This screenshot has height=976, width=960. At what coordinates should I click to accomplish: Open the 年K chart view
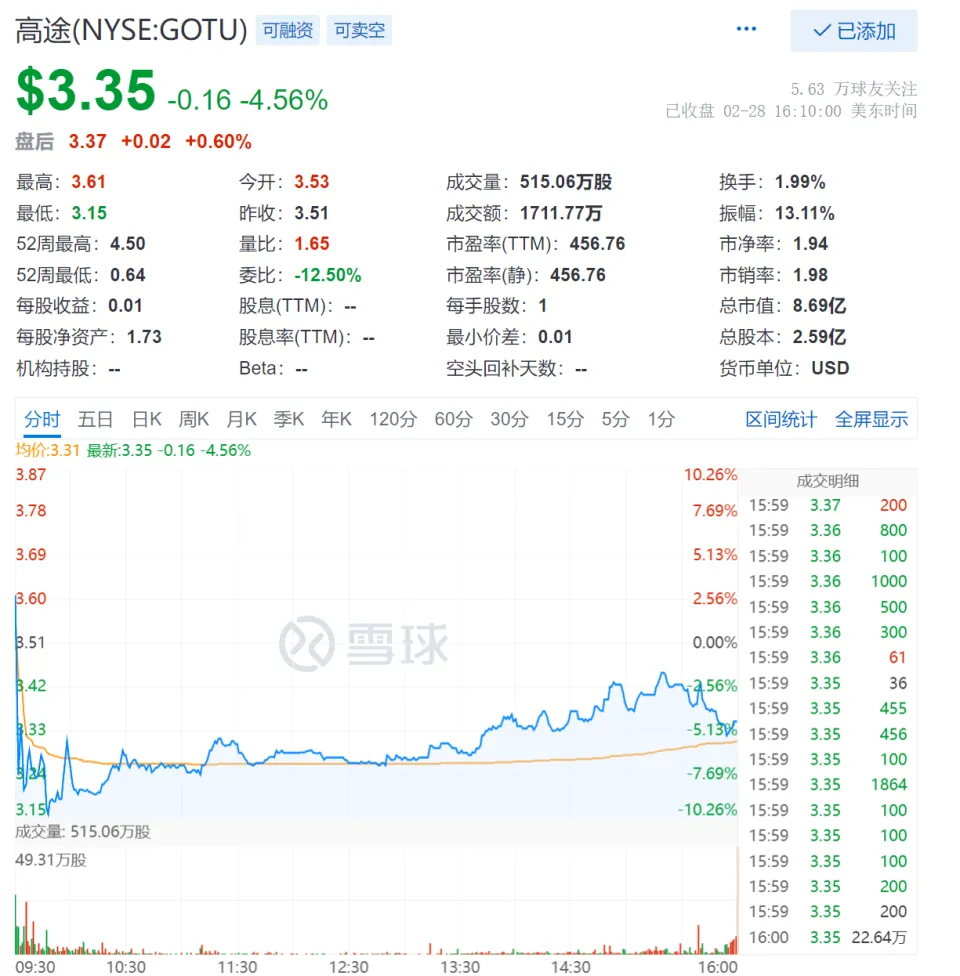[x=336, y=420]
